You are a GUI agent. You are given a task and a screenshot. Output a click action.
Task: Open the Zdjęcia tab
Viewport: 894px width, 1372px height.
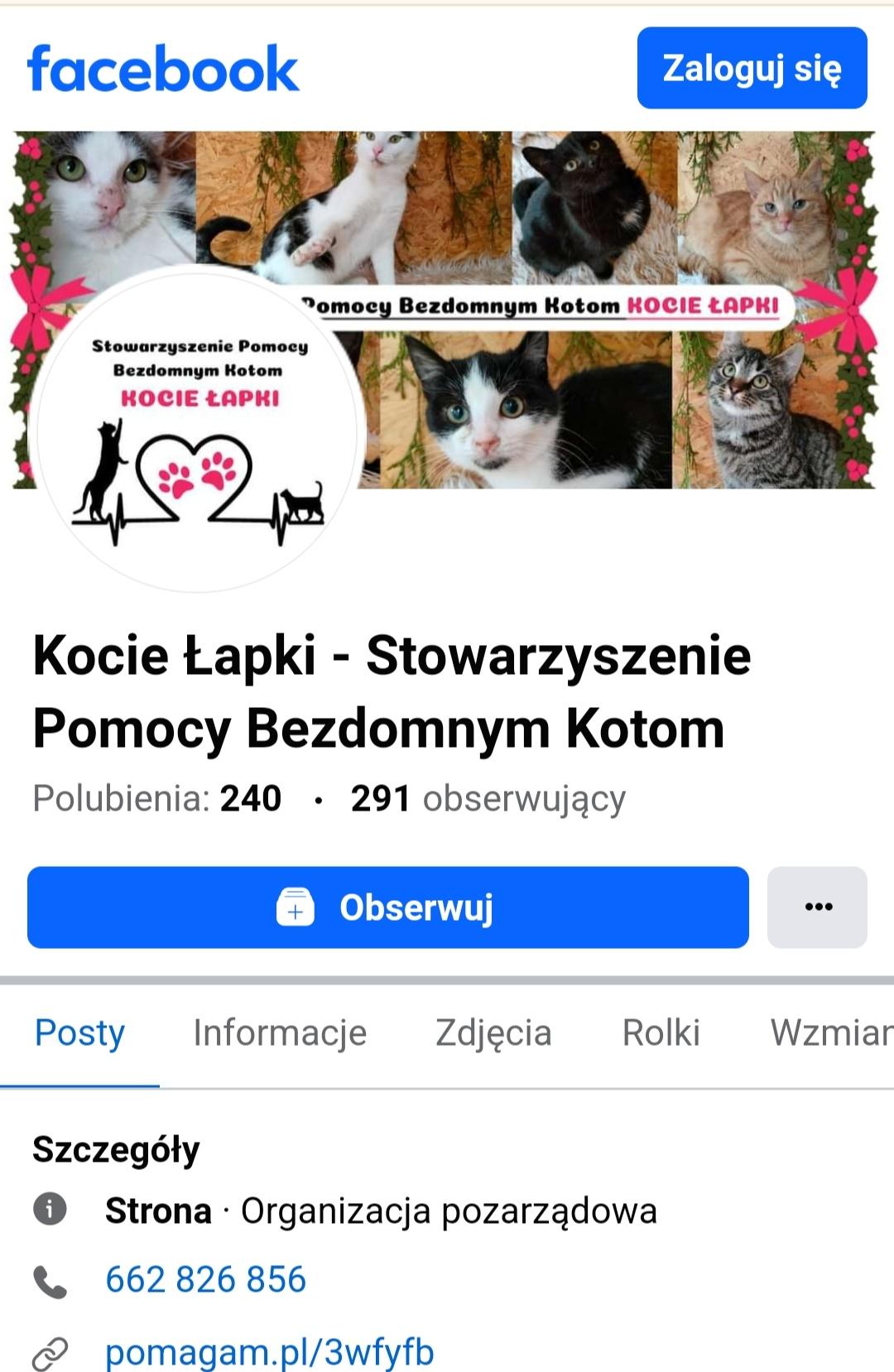pos(493,1033)
